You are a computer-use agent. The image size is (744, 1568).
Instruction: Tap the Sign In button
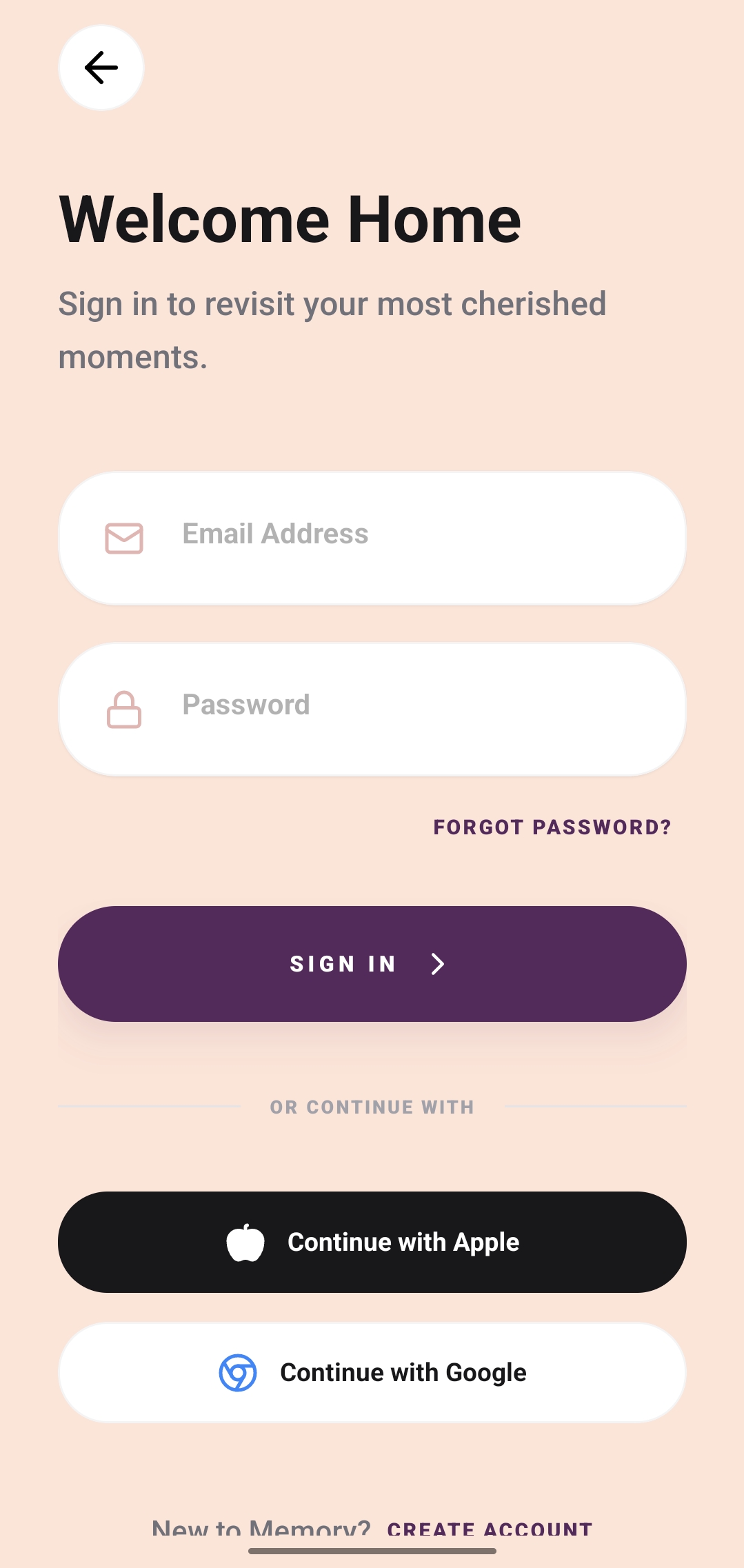(372, 963)
